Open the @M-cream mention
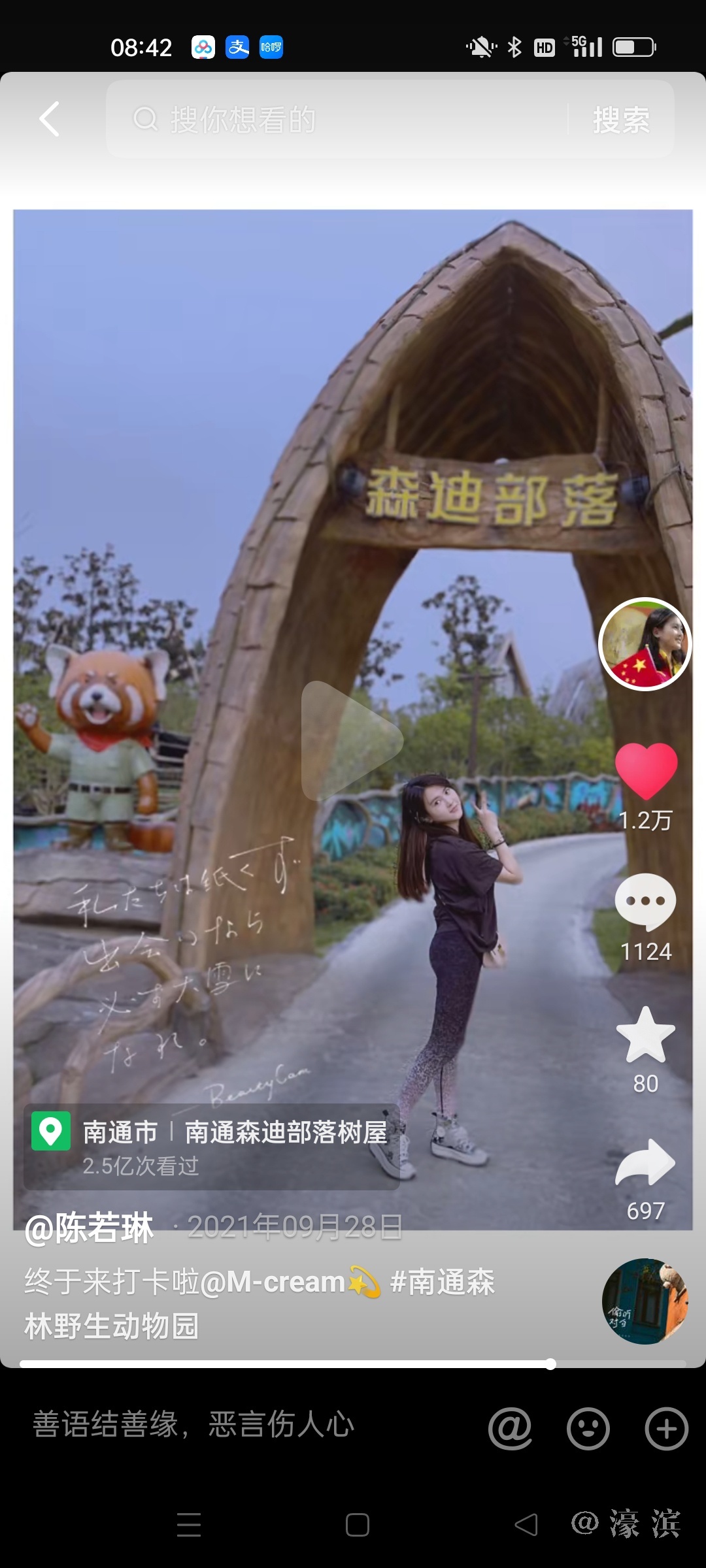Image resolution: width=706 pixels, height=1568 pixels. 273,1282
